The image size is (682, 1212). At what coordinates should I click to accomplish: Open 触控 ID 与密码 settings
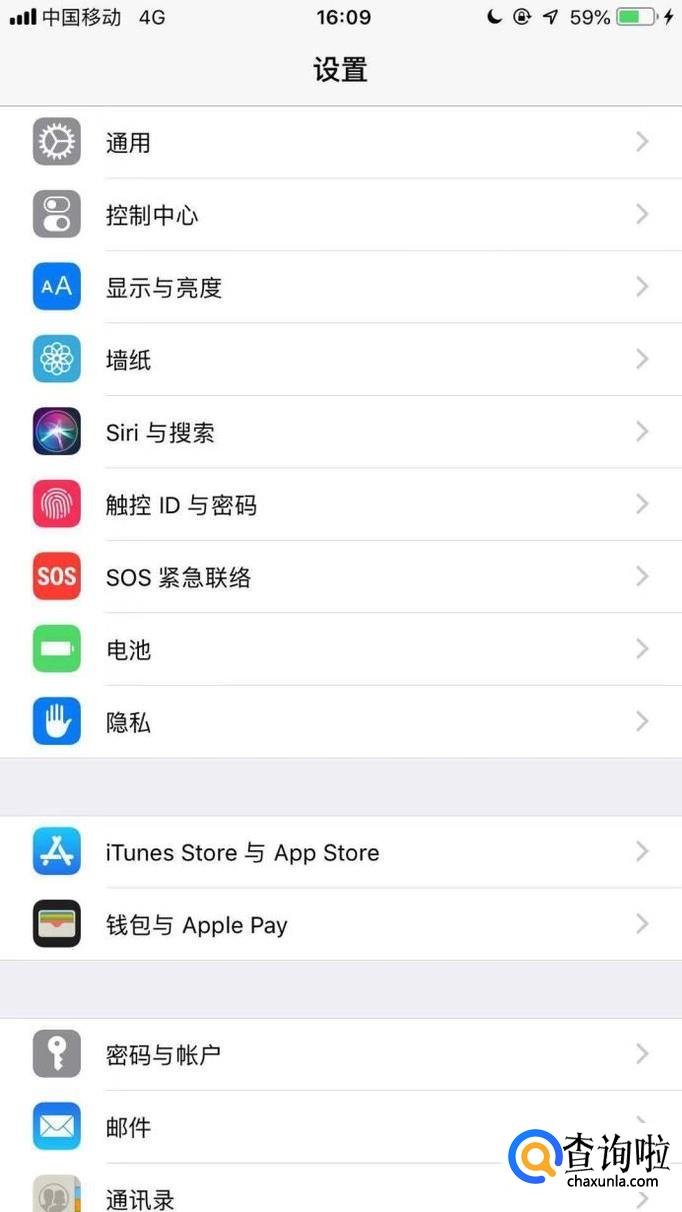[x=340, y=505]
